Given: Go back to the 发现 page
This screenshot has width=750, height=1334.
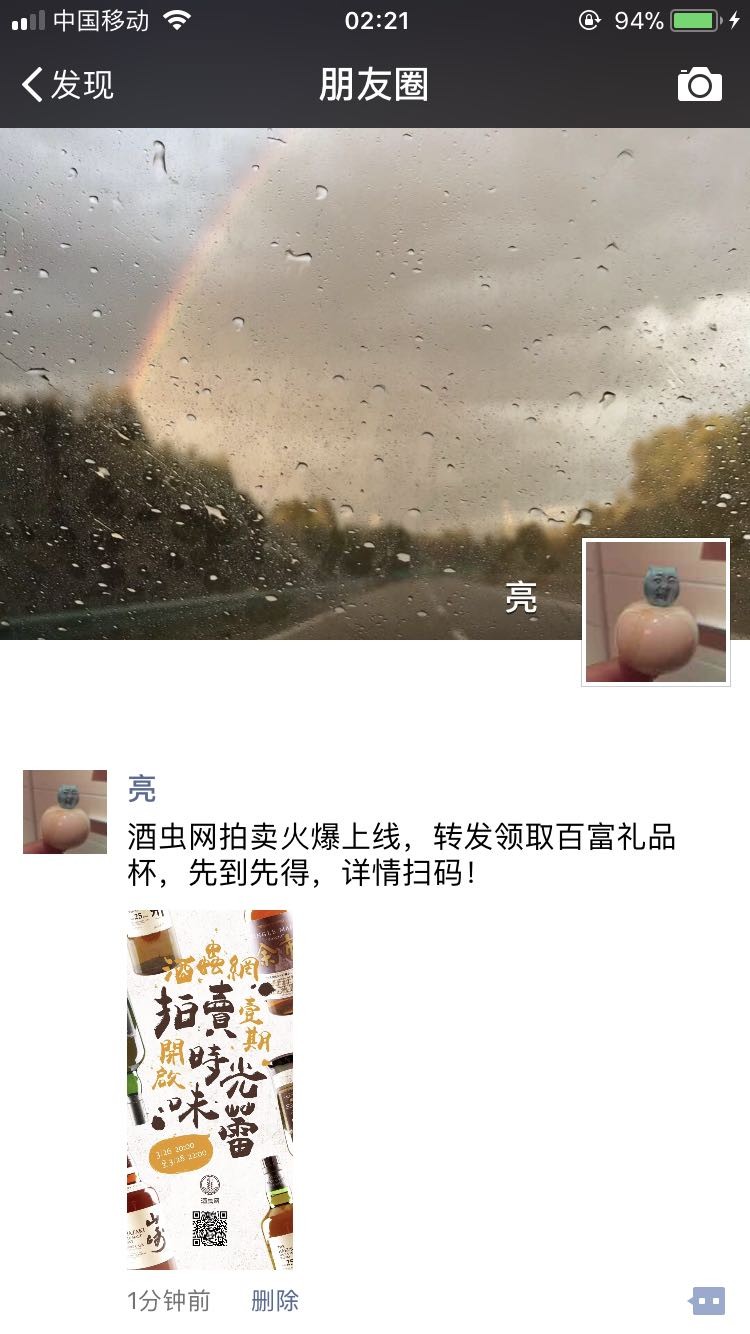Looking at the screenshot, I should [68, 85].
